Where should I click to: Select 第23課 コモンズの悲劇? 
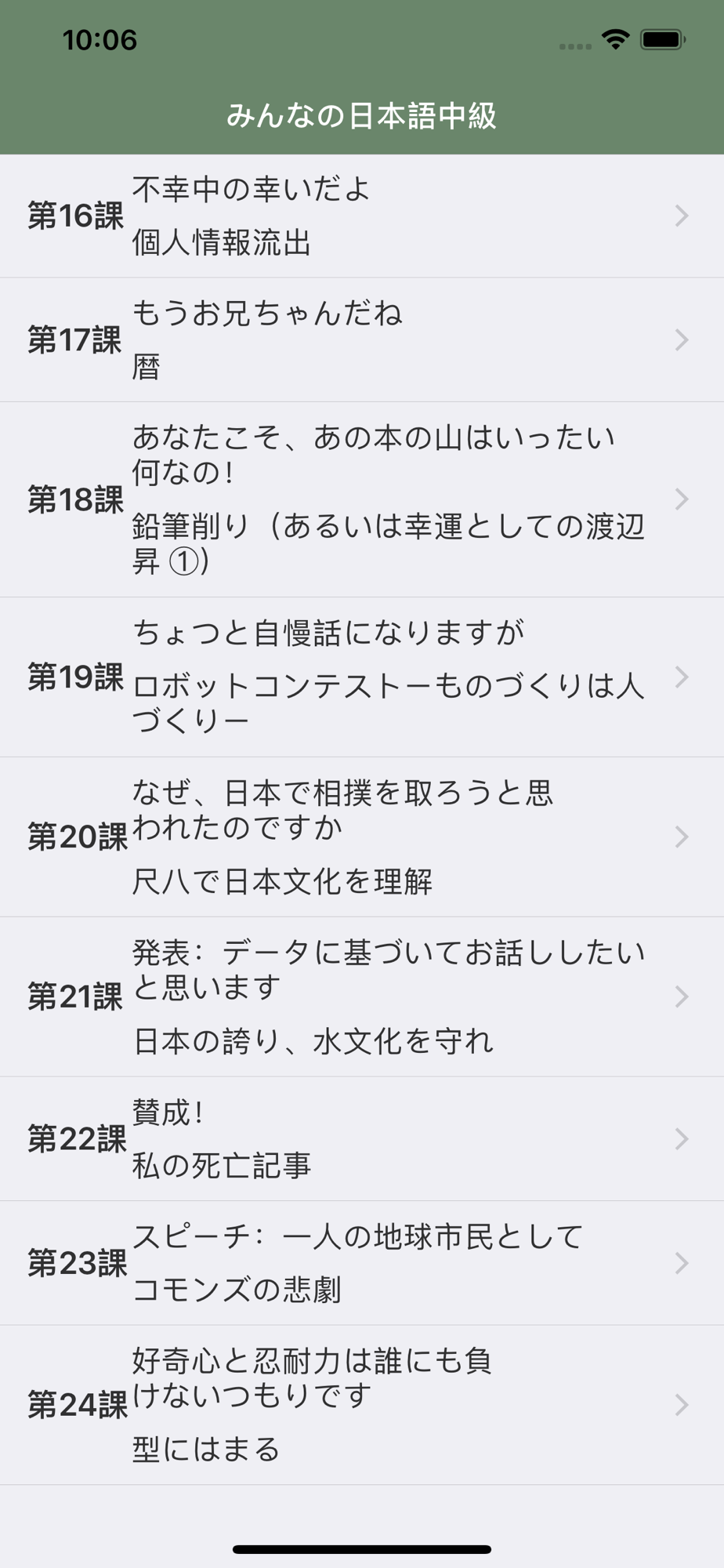(x=362, y=1263)
